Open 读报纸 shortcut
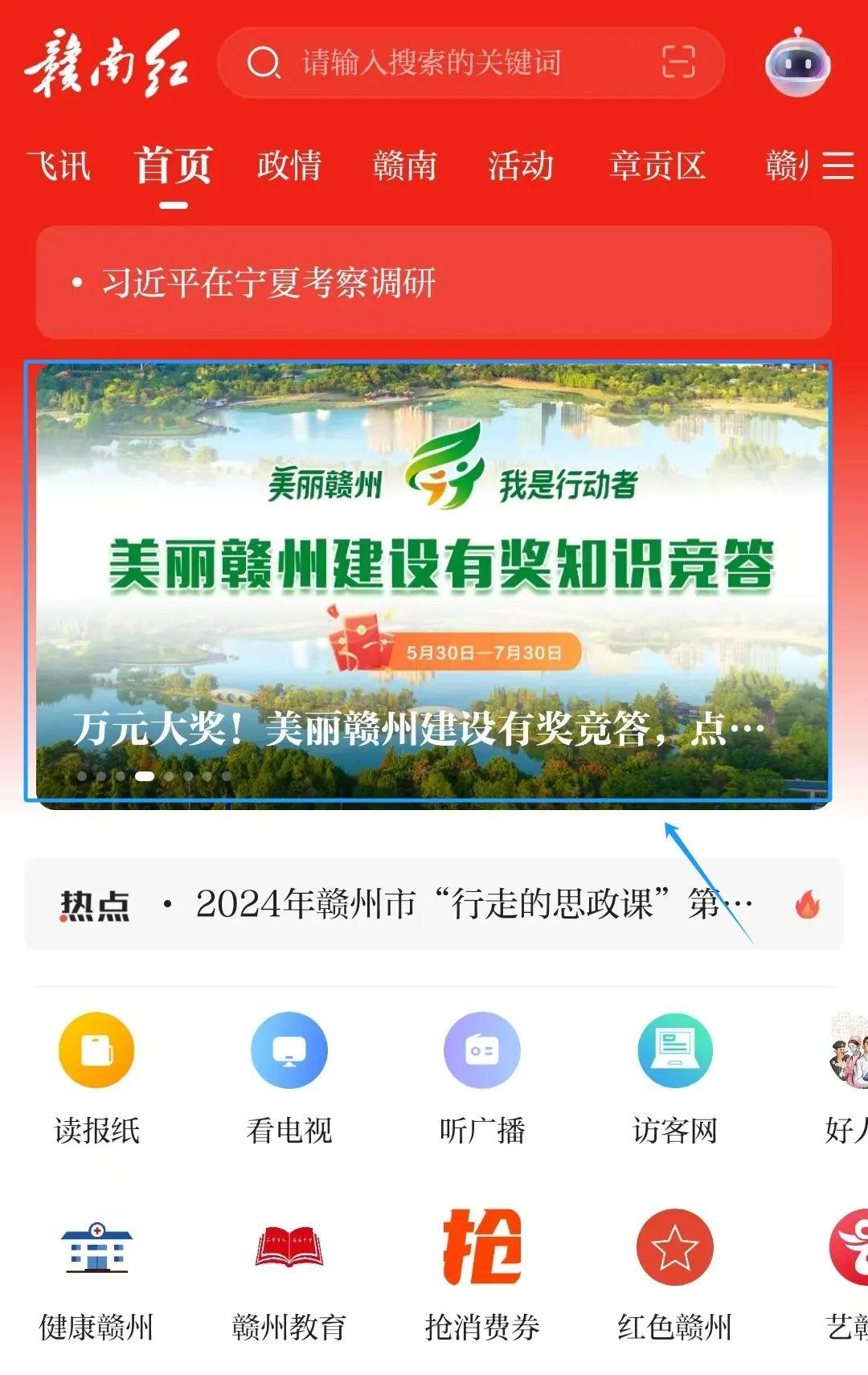The width and height of the screenshot is (868, 1375). click(x=96, y=1077)
